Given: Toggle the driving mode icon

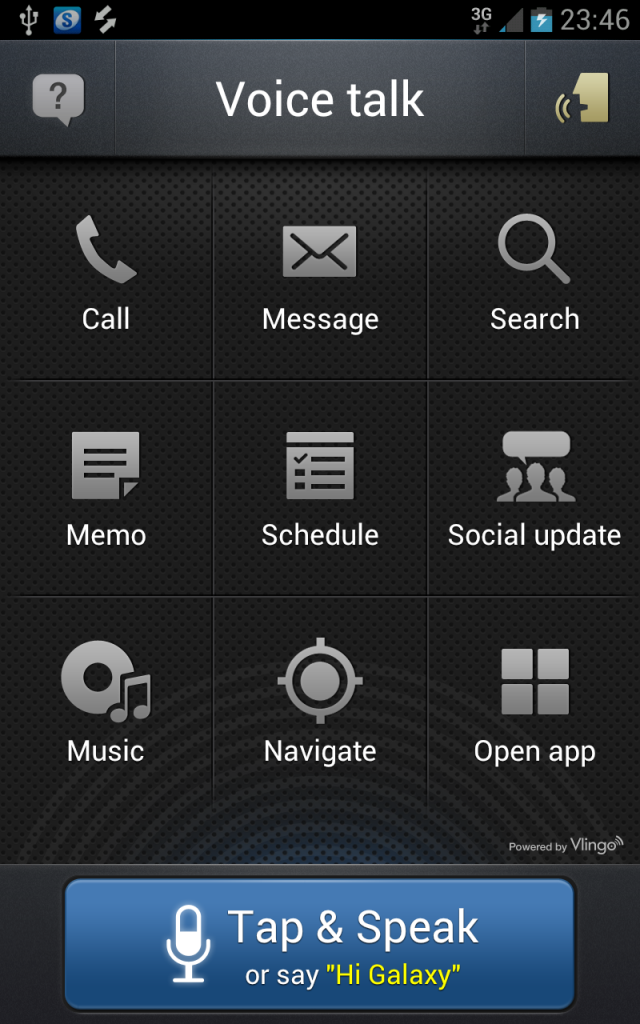Looking at the screenshot, I should click(x=582, y=100).
